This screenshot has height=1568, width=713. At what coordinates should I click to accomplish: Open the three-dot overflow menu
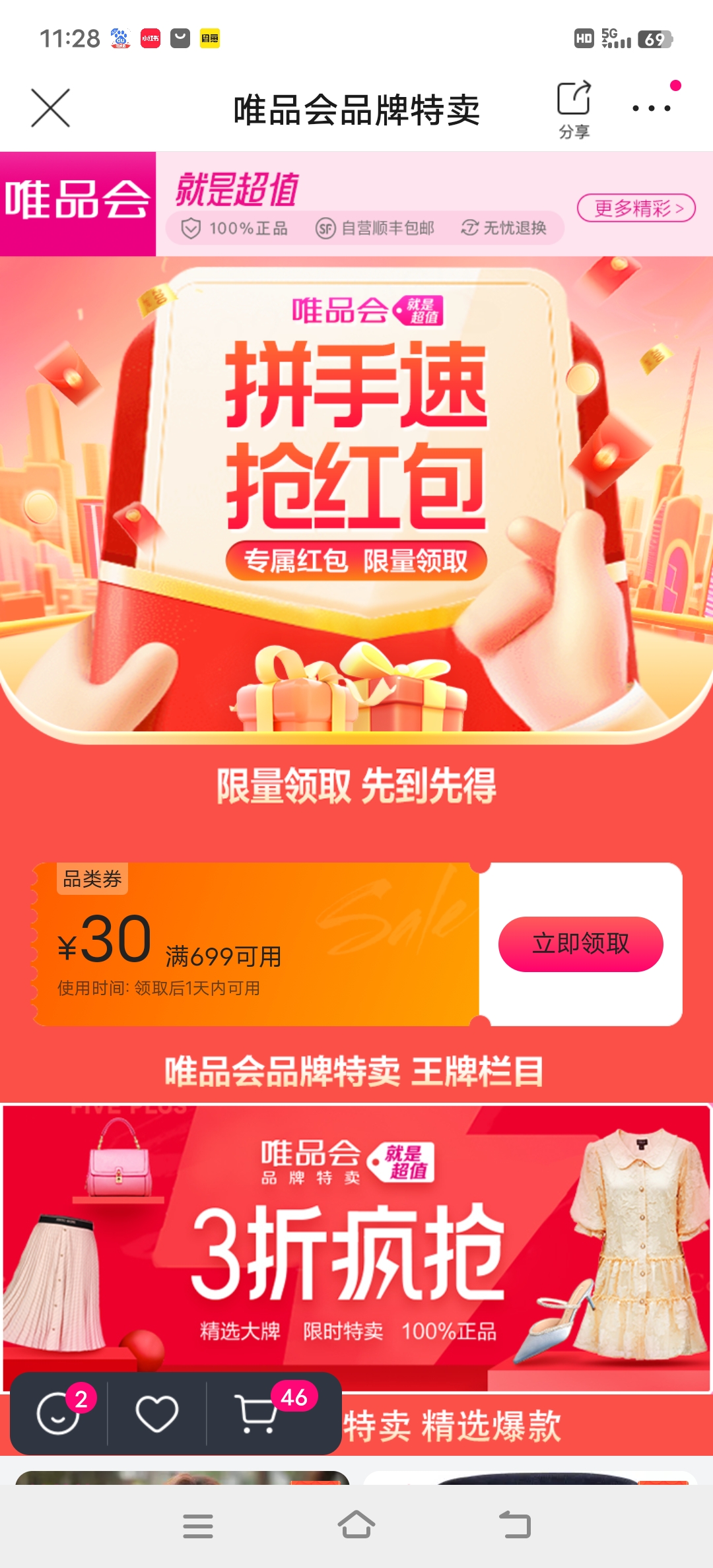pyautogui.click(x=651, y=108)
